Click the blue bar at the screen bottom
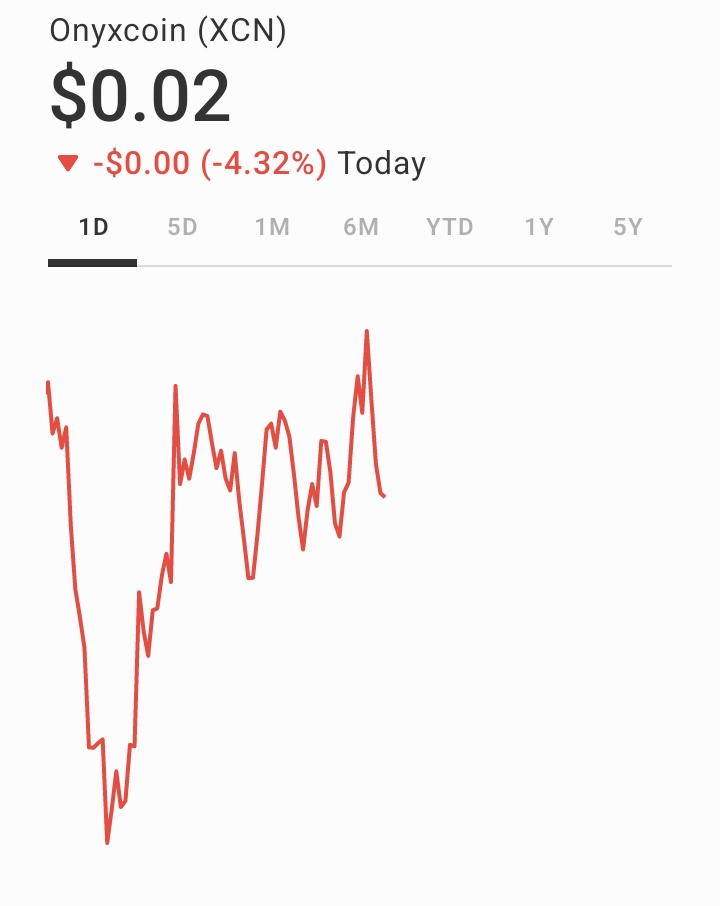720x906 pixels. 360,900
